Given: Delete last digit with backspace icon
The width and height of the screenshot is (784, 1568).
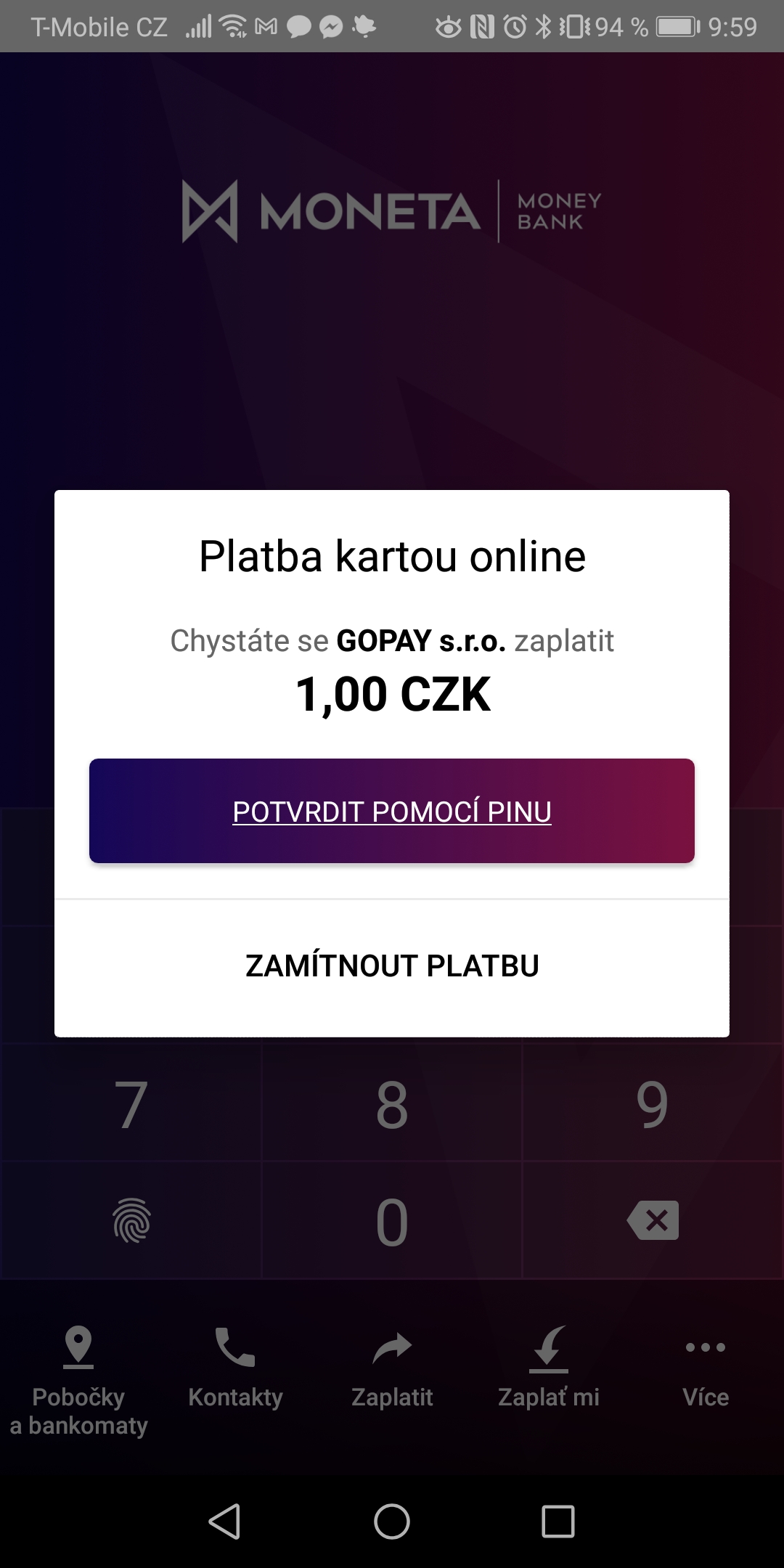Looking at the screenshot, I should 653,1220.
